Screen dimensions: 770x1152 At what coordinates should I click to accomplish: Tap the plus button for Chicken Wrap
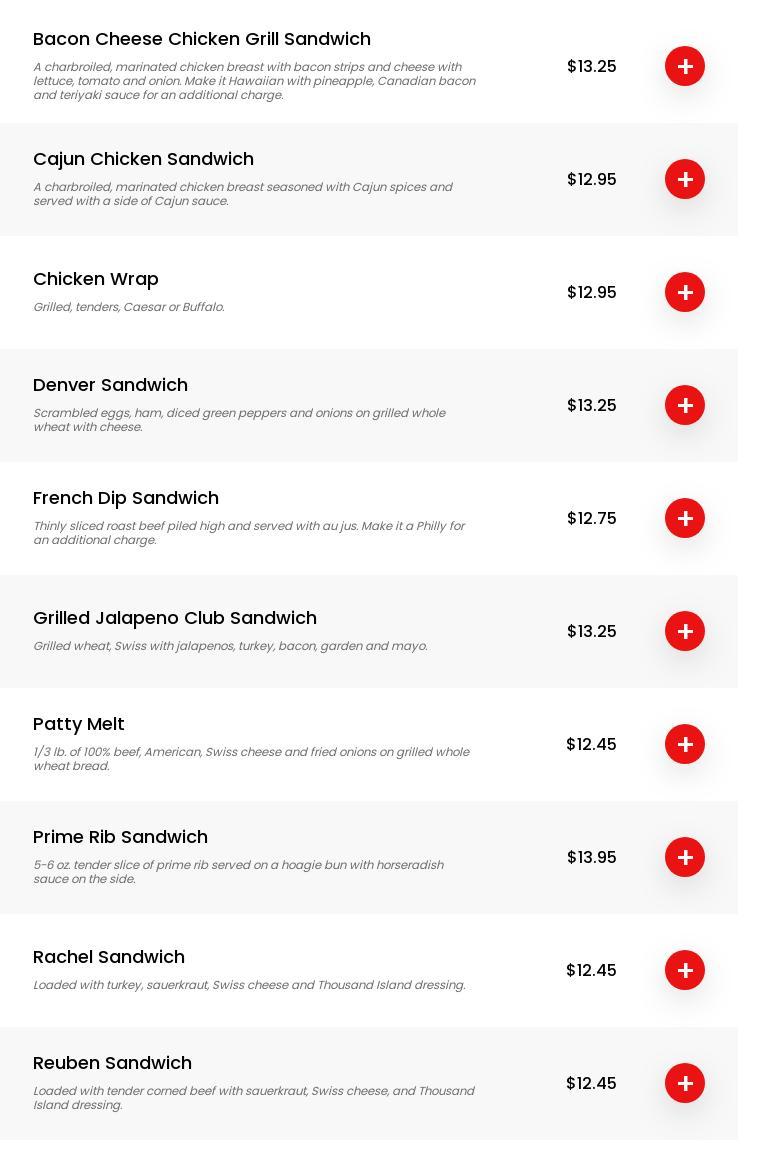(685, 292)
